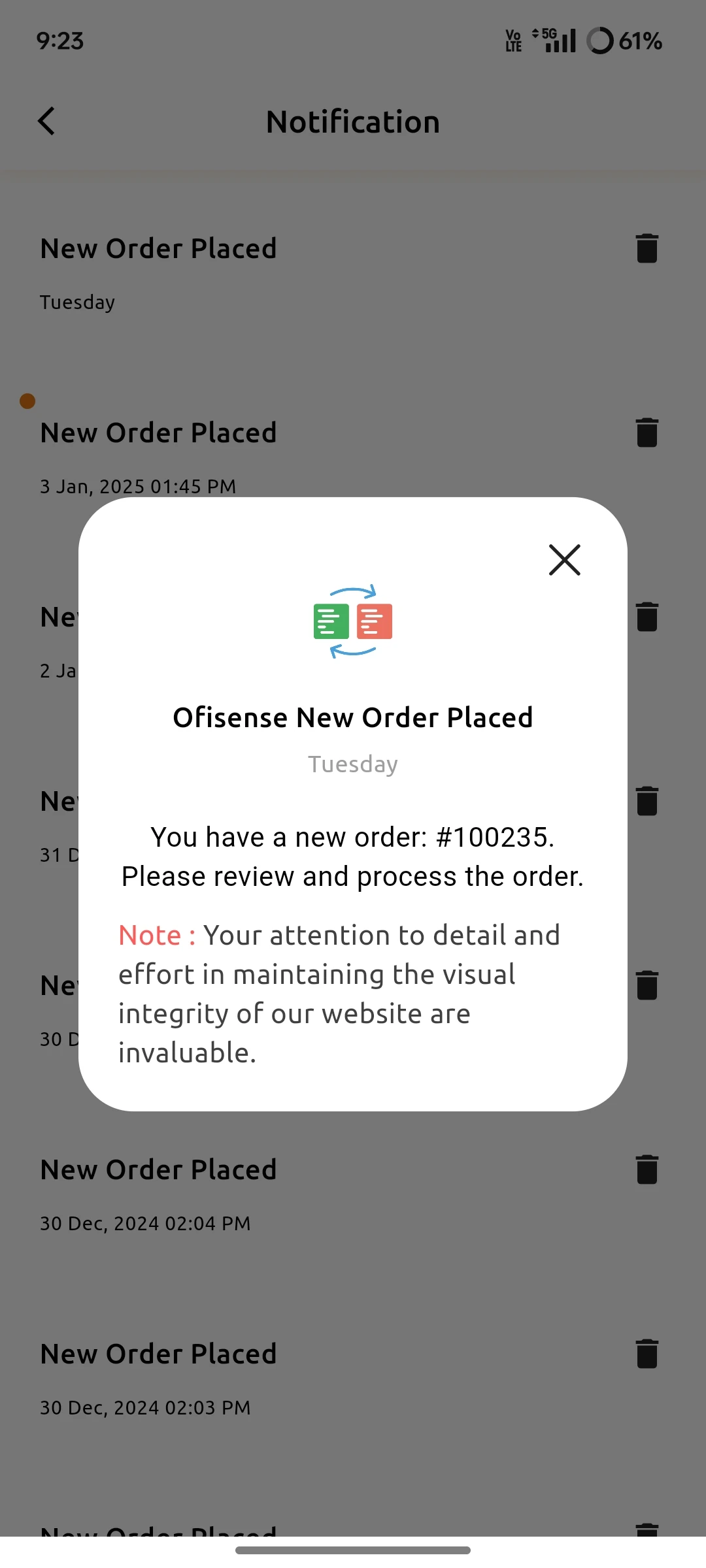The image size is (706, 1568).
Task: Open the 3 Jan, 2025 01:45 PM notification
Action: 159,433
